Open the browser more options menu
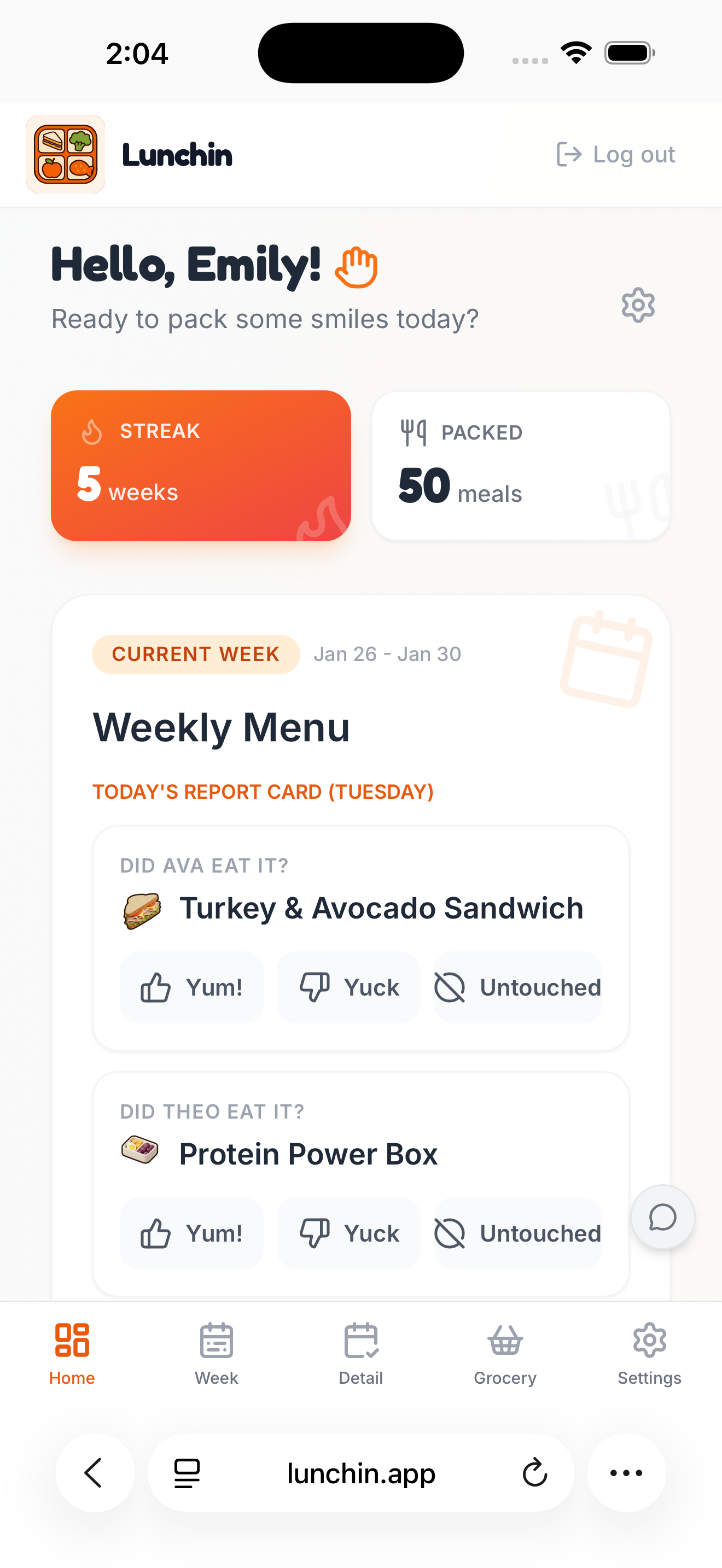 tap(626, 1473)
